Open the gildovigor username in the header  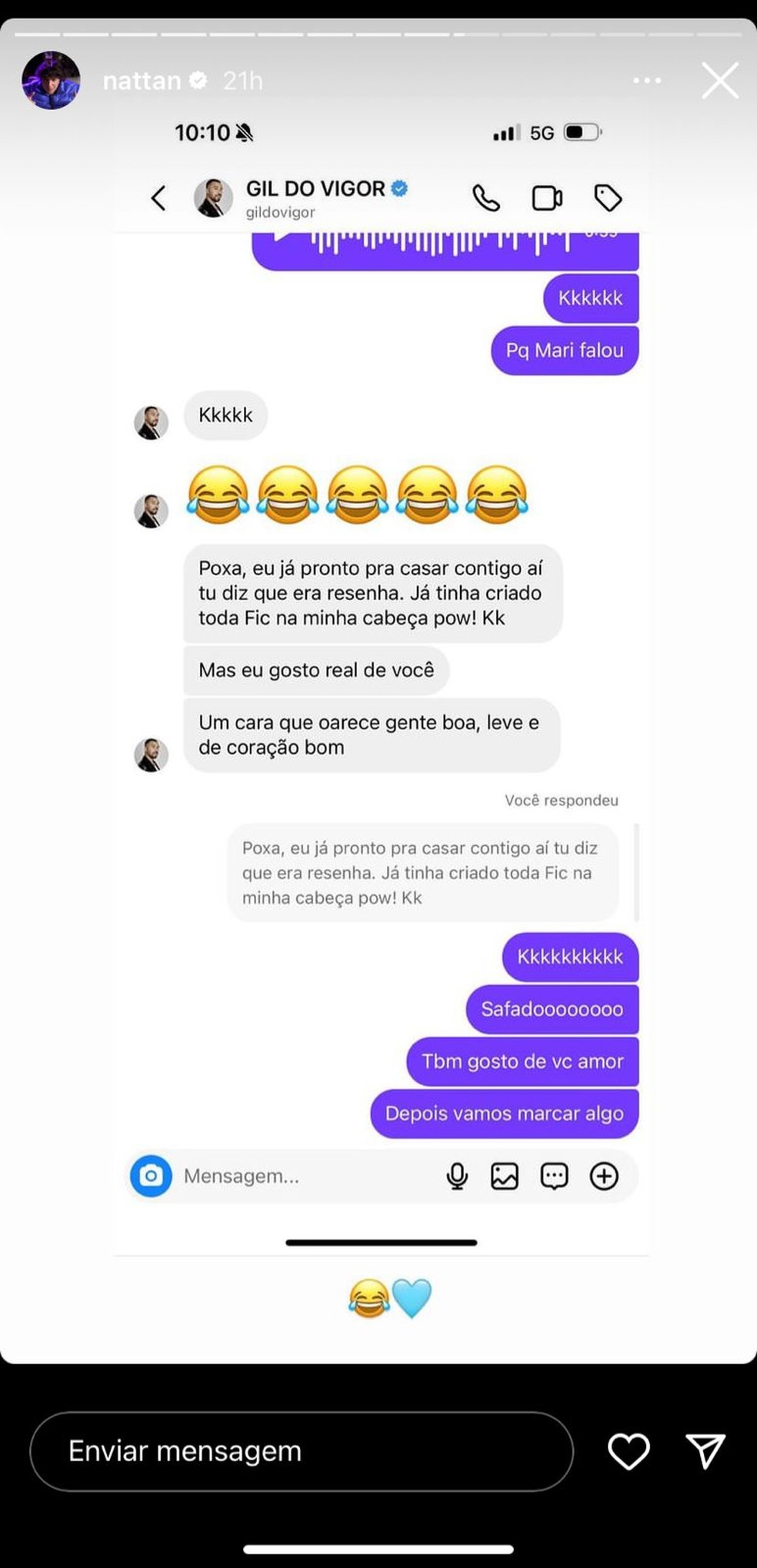(x=282, y=212)
